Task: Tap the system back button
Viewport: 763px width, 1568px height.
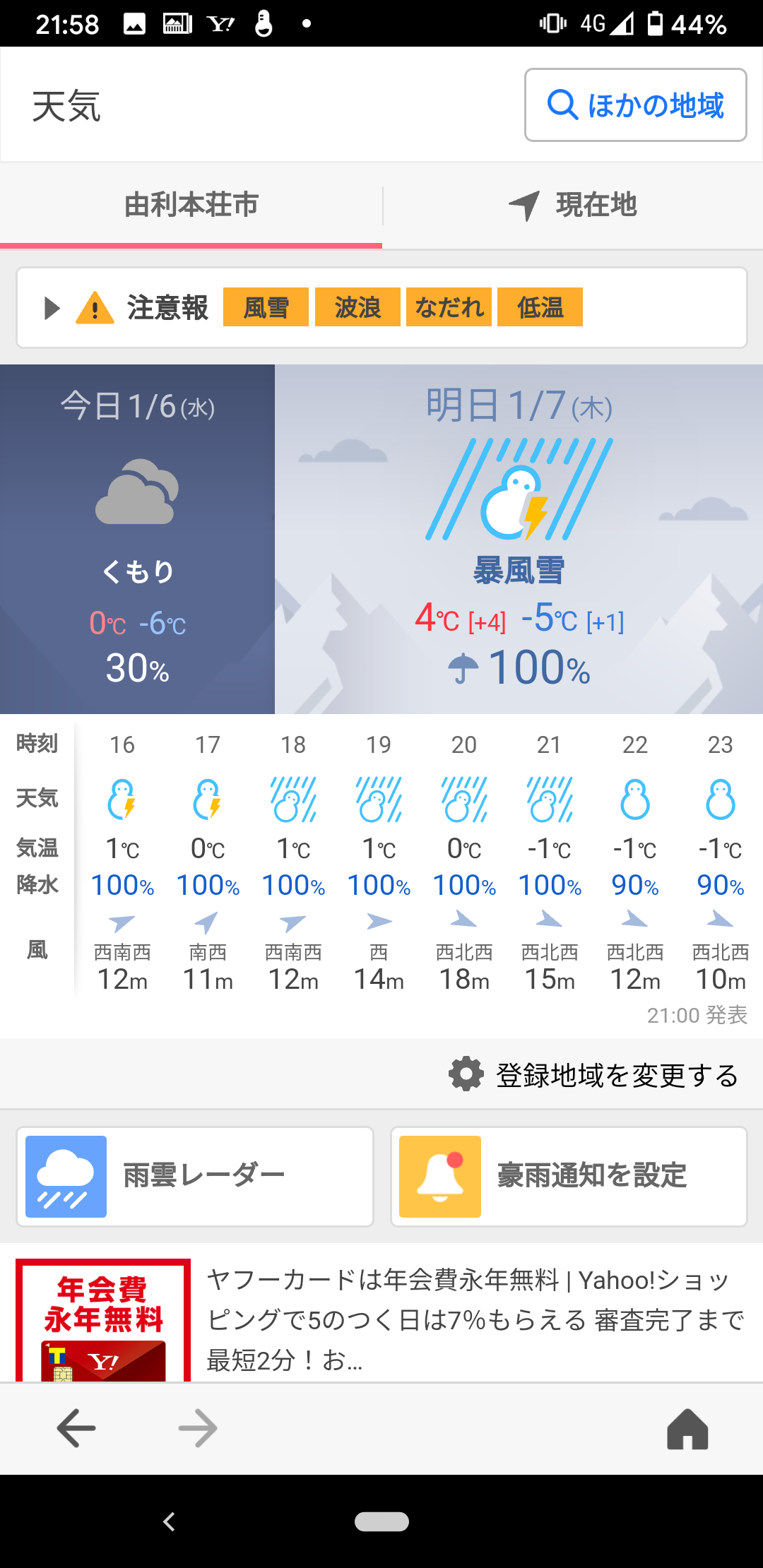Action: tap(169, 1521)
